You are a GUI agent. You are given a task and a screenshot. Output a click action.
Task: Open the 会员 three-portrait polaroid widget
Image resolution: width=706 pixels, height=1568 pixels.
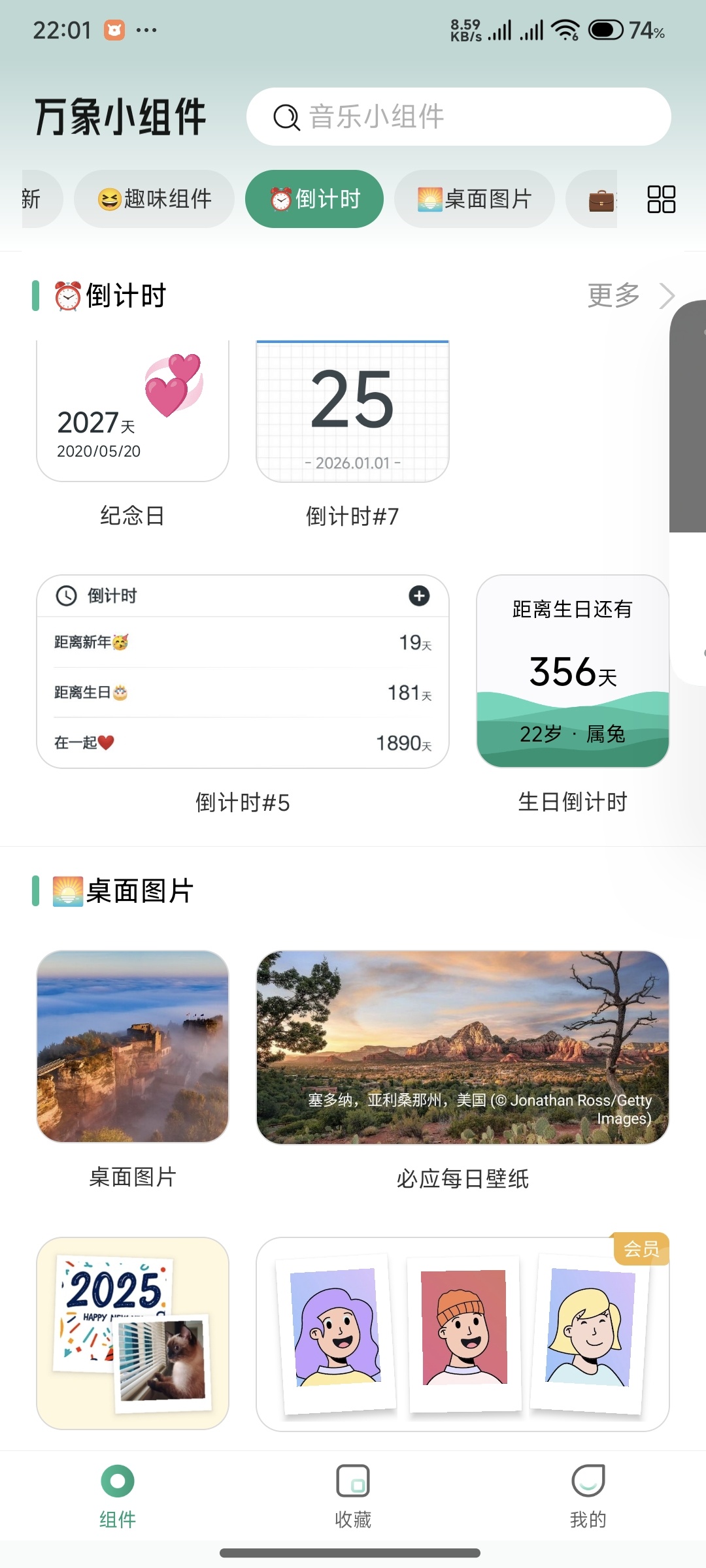click(462, 1334)
